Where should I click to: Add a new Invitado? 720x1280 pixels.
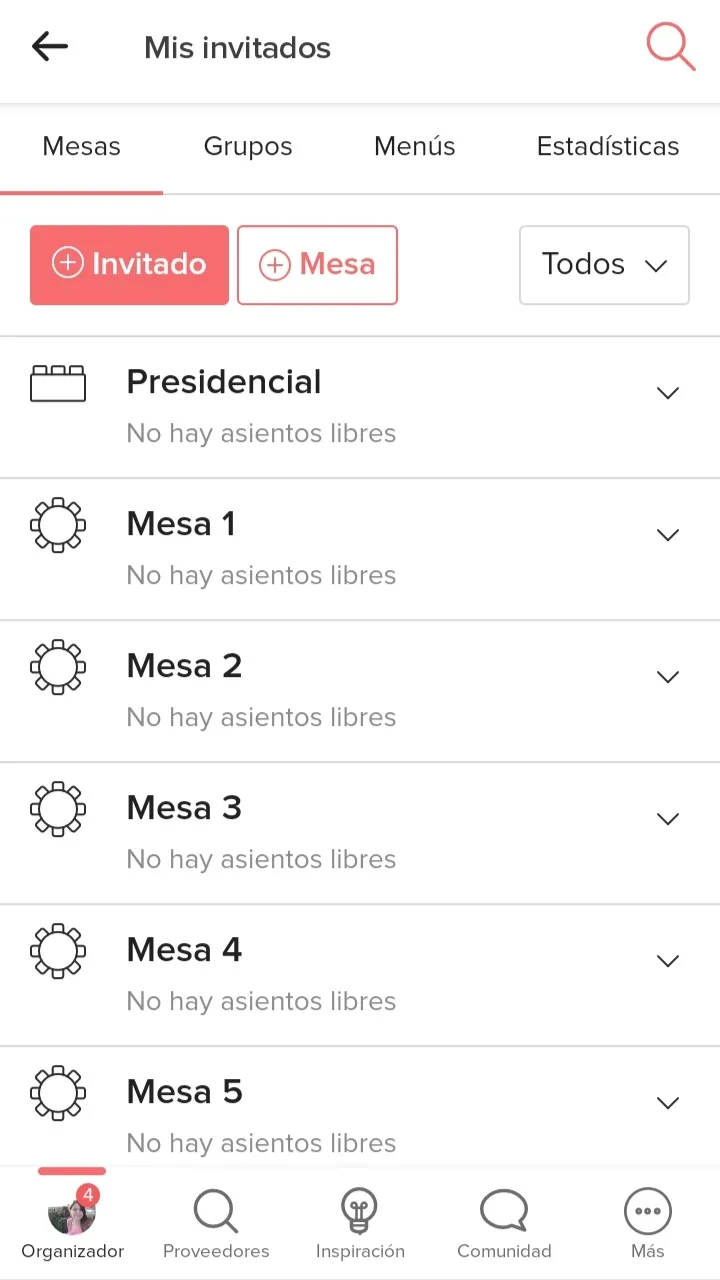(x=129, y=264)
